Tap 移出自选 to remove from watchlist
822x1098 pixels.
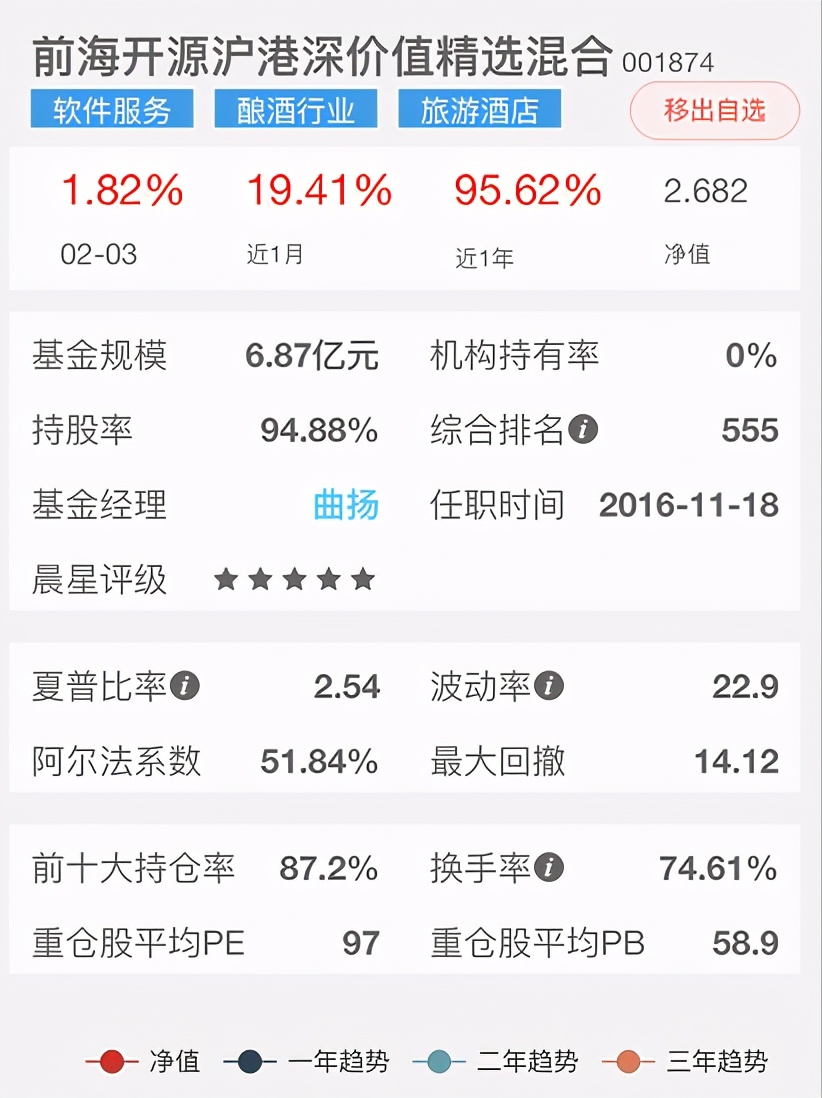pos(714,110)
